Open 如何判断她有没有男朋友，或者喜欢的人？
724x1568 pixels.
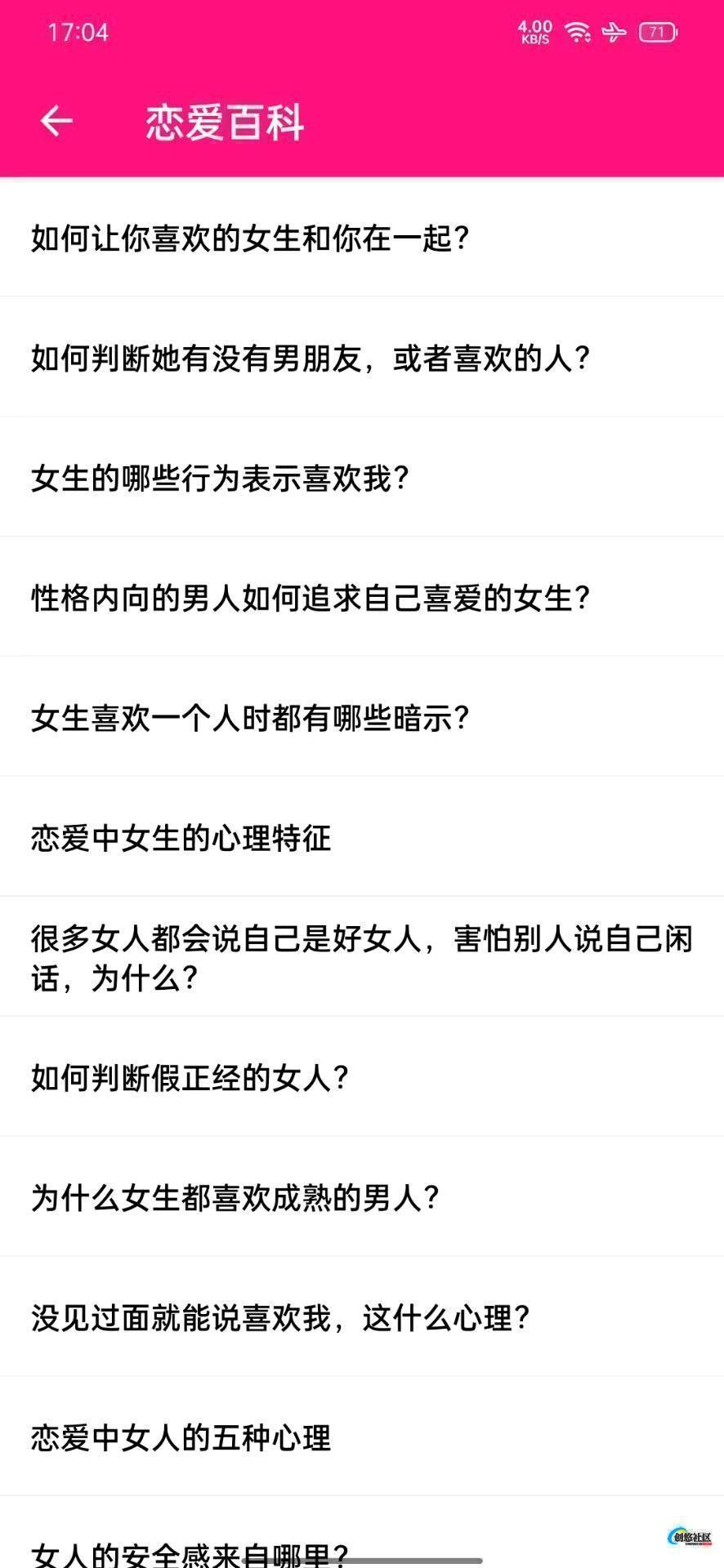coord(311,359)
